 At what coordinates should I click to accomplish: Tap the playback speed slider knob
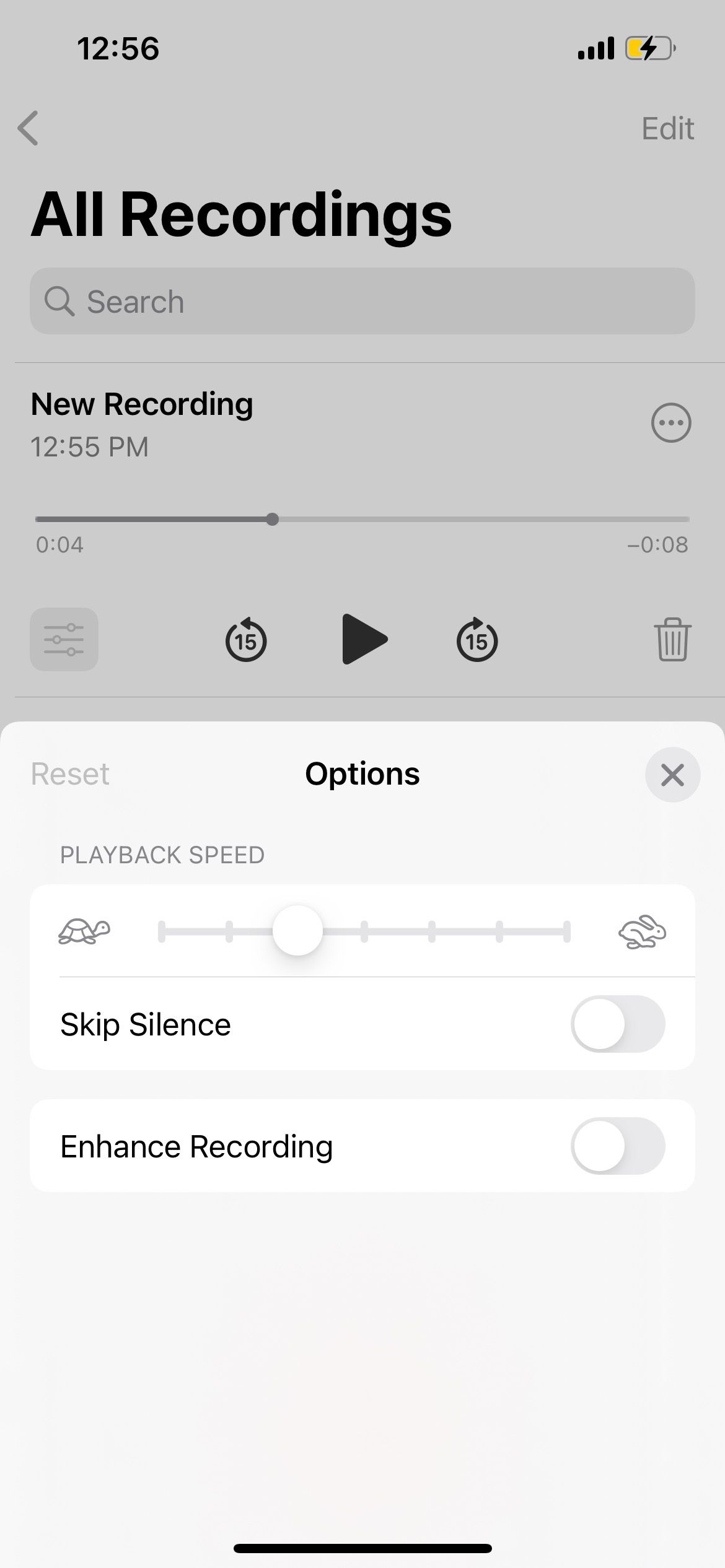point(297,930)
